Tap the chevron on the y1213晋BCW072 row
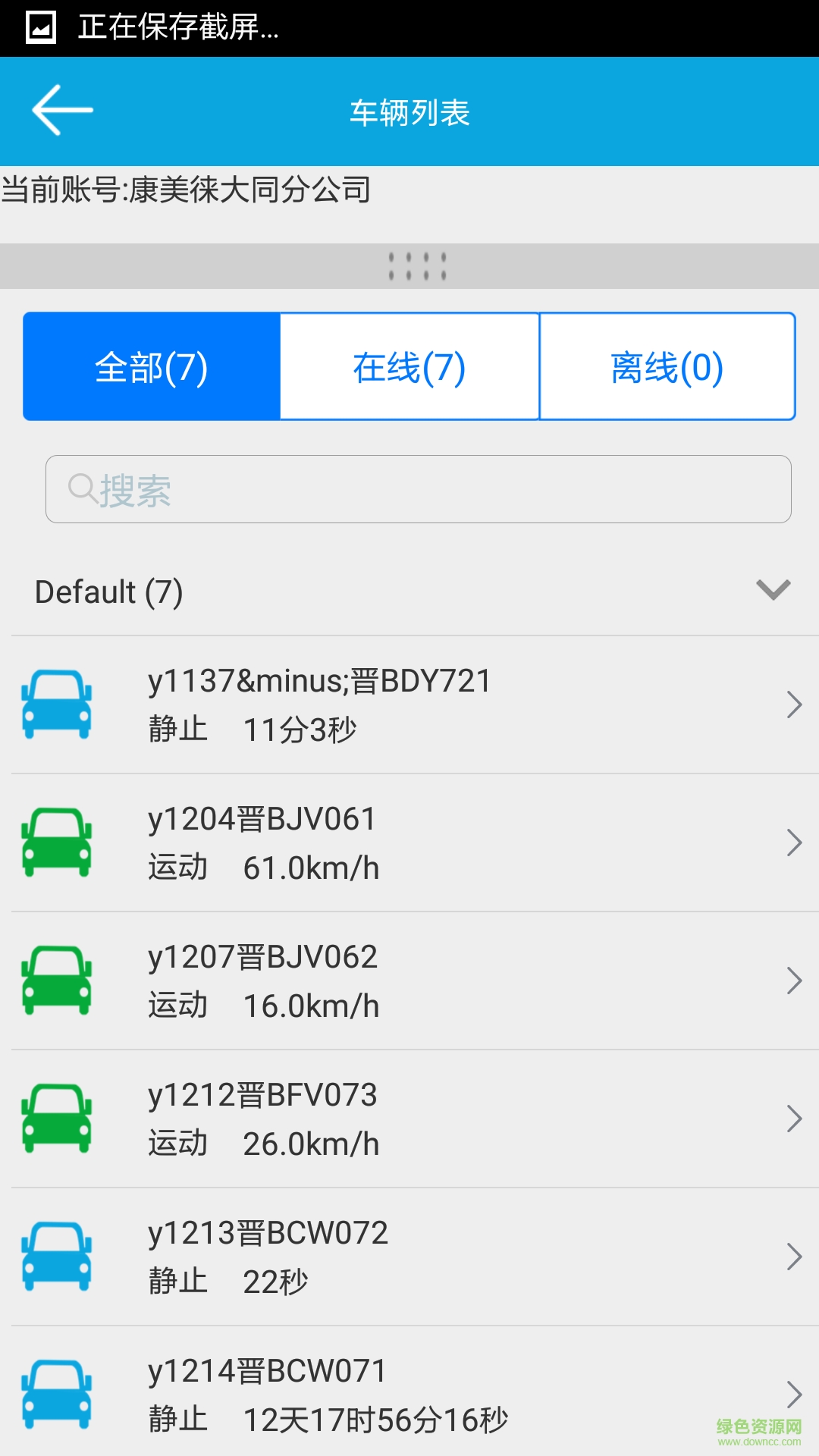Image resolution: width=819 pixels, height=1456 pixels. [x=793, y=1257]
